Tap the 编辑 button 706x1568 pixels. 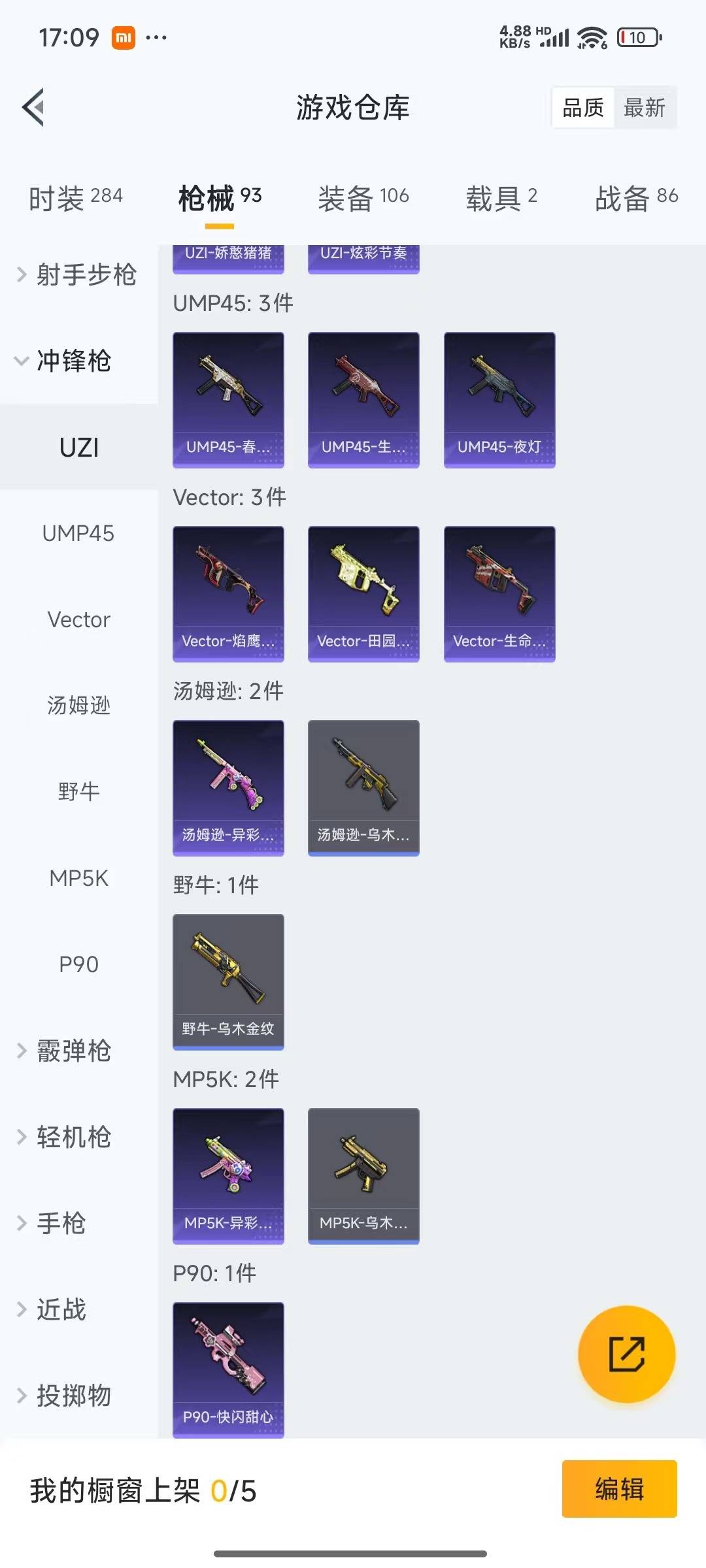coord(619,1489)
